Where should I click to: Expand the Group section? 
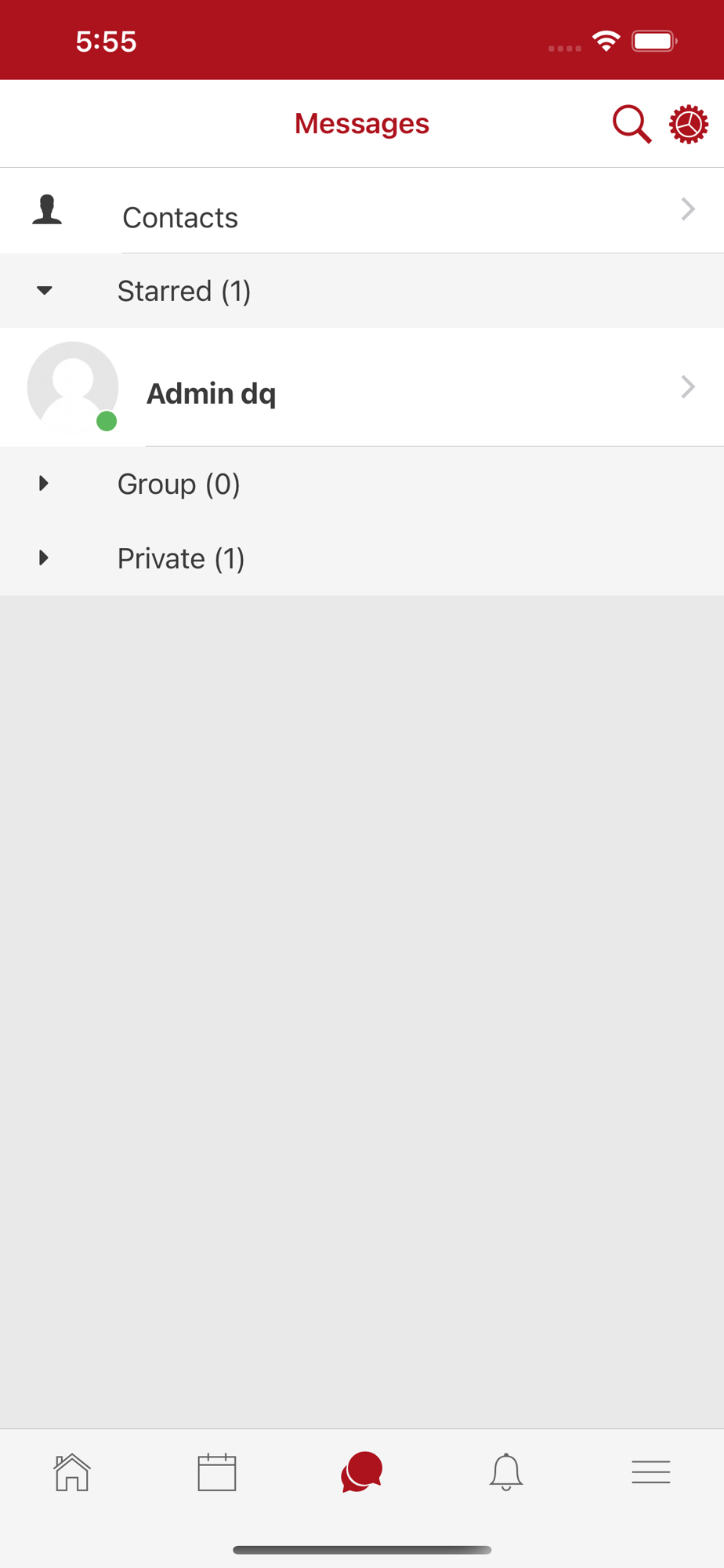click(362, 484)
